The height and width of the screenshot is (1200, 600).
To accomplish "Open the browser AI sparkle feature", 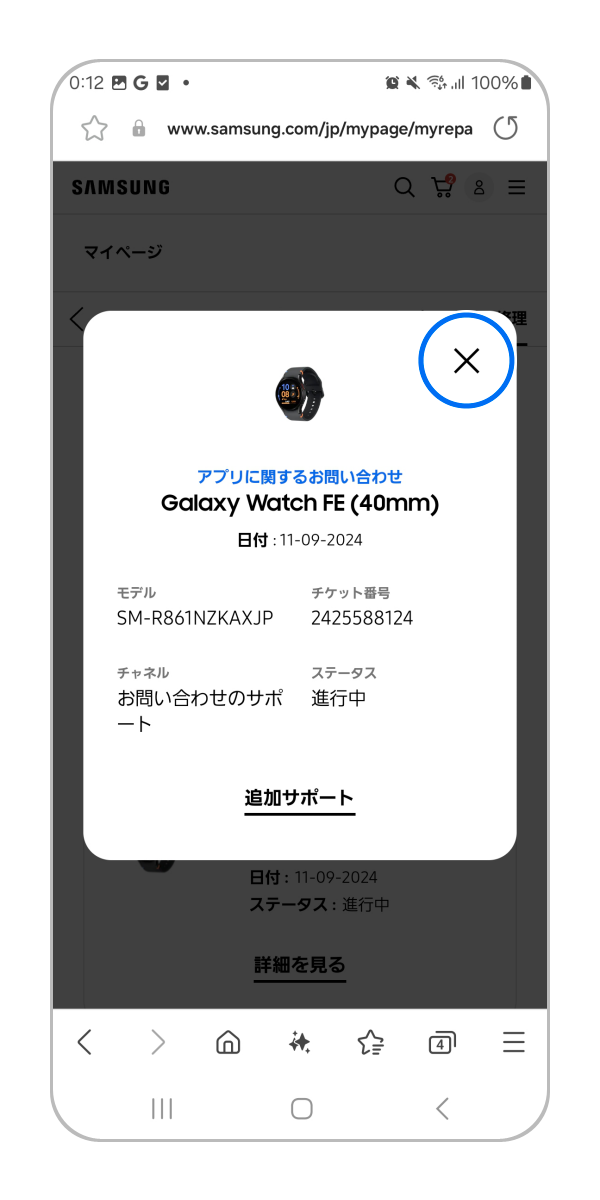I will pyautogui.click(x=299, y=1043).
